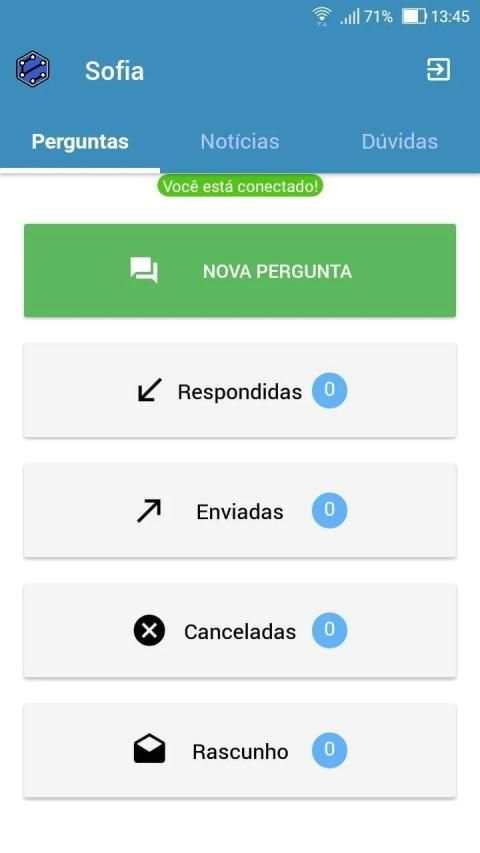Open the Dúvidas tab

400,141
